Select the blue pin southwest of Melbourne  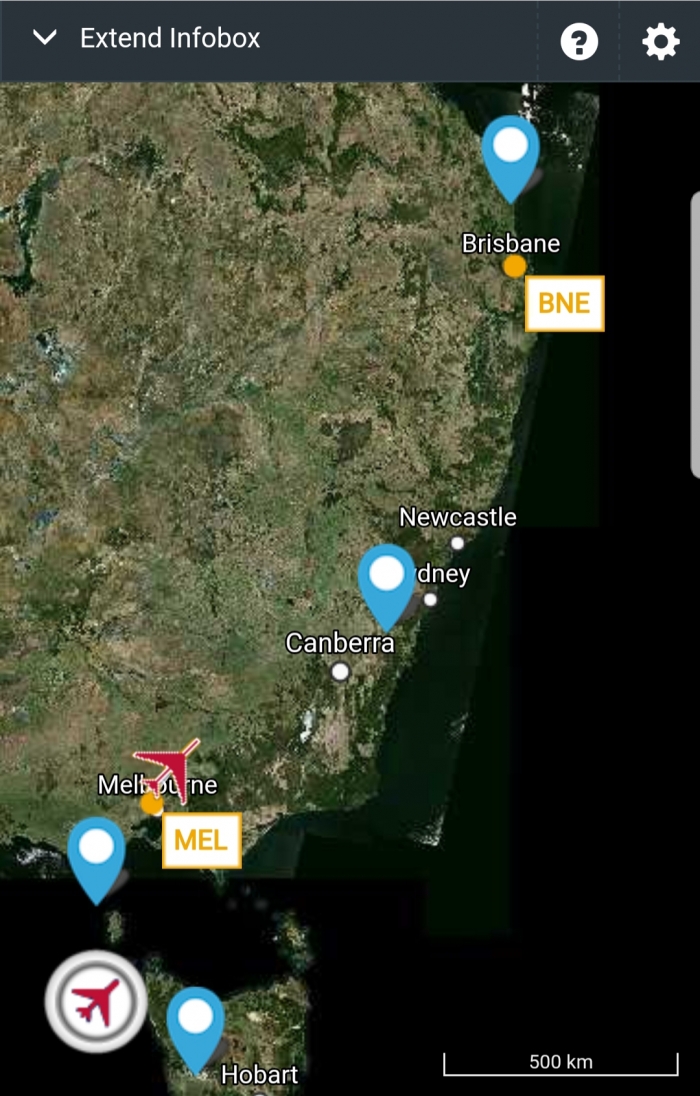tap(97, 855)
